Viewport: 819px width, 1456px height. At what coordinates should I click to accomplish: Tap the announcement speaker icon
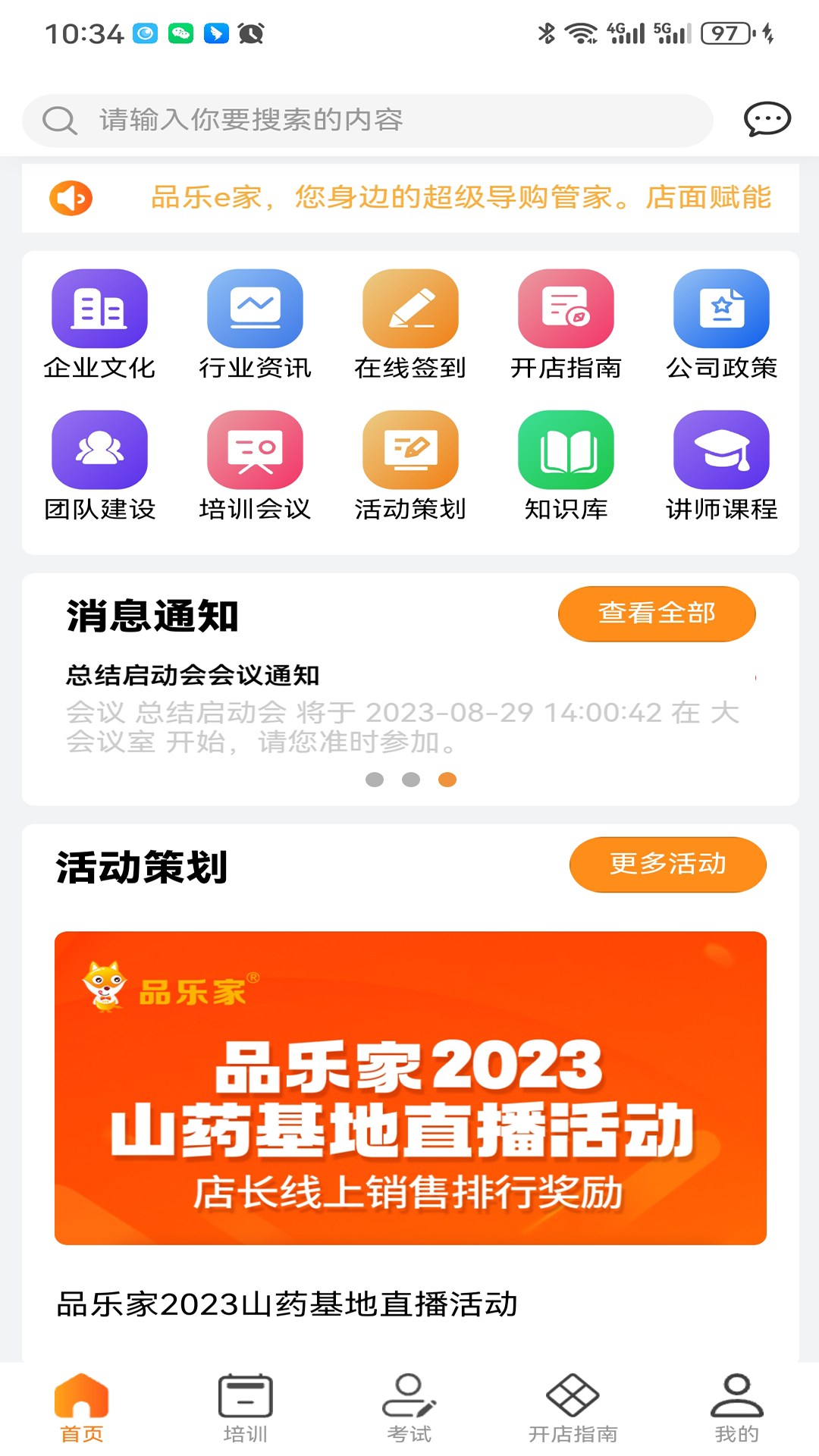point(71,197)
